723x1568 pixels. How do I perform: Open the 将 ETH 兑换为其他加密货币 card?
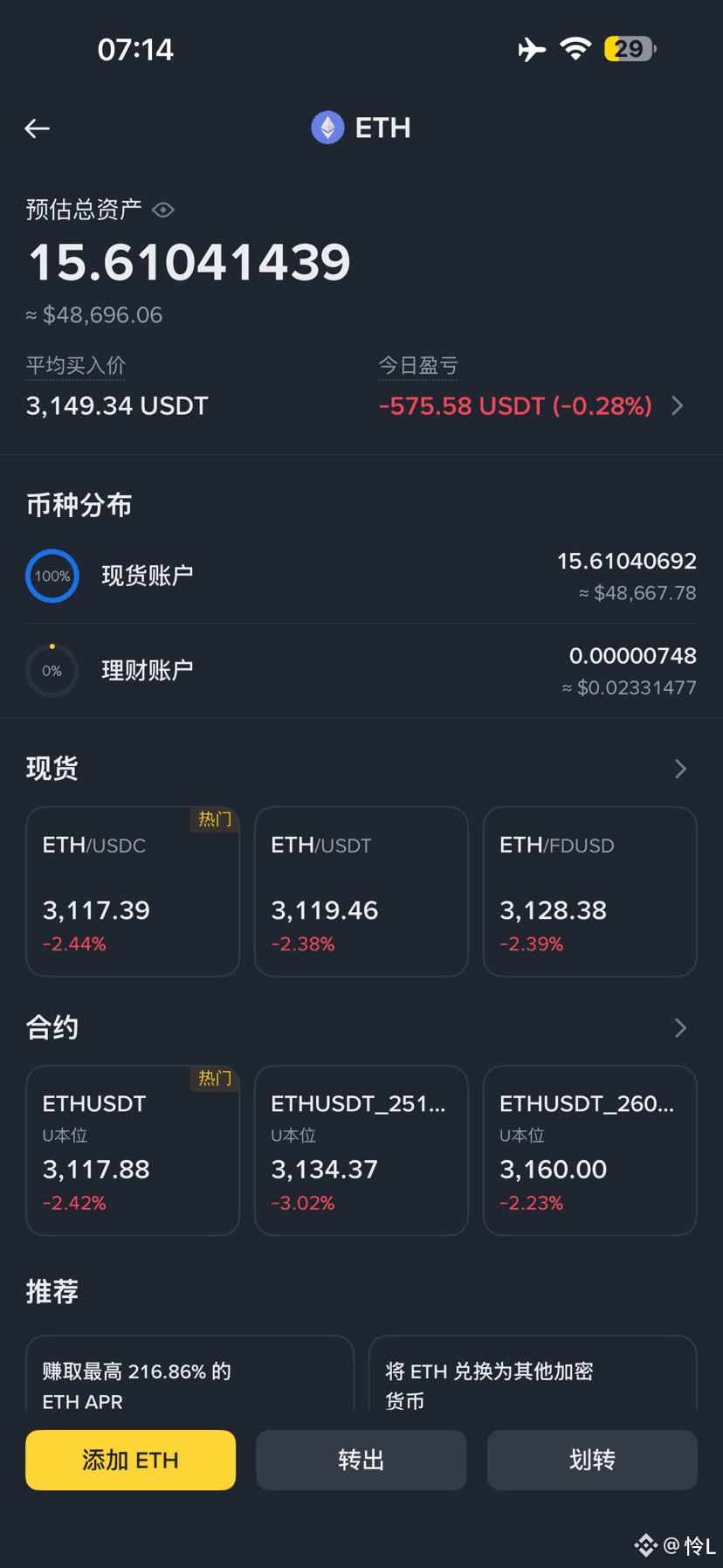click(533, 1373)
